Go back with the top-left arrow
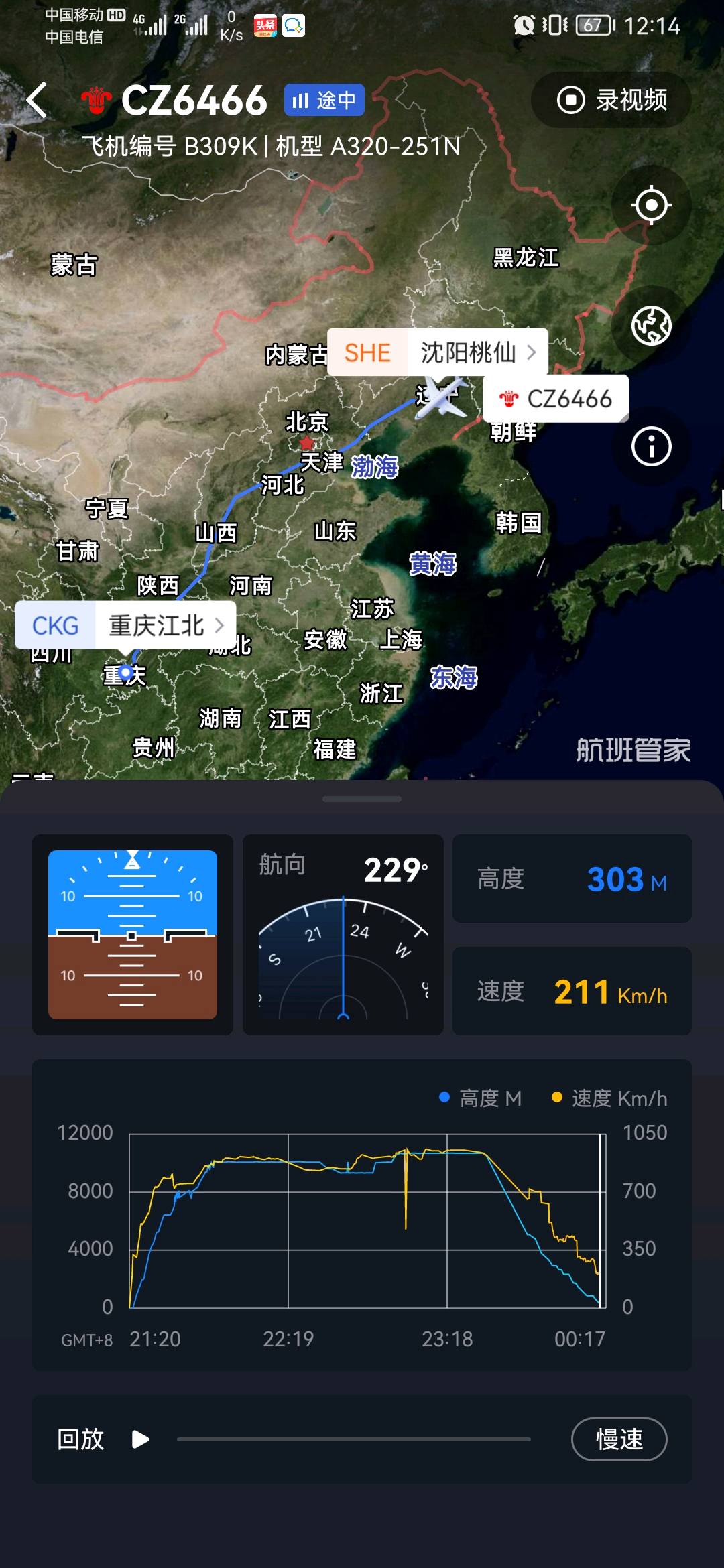This screenshot has width=724, height=1568. (x=37, y=101)
